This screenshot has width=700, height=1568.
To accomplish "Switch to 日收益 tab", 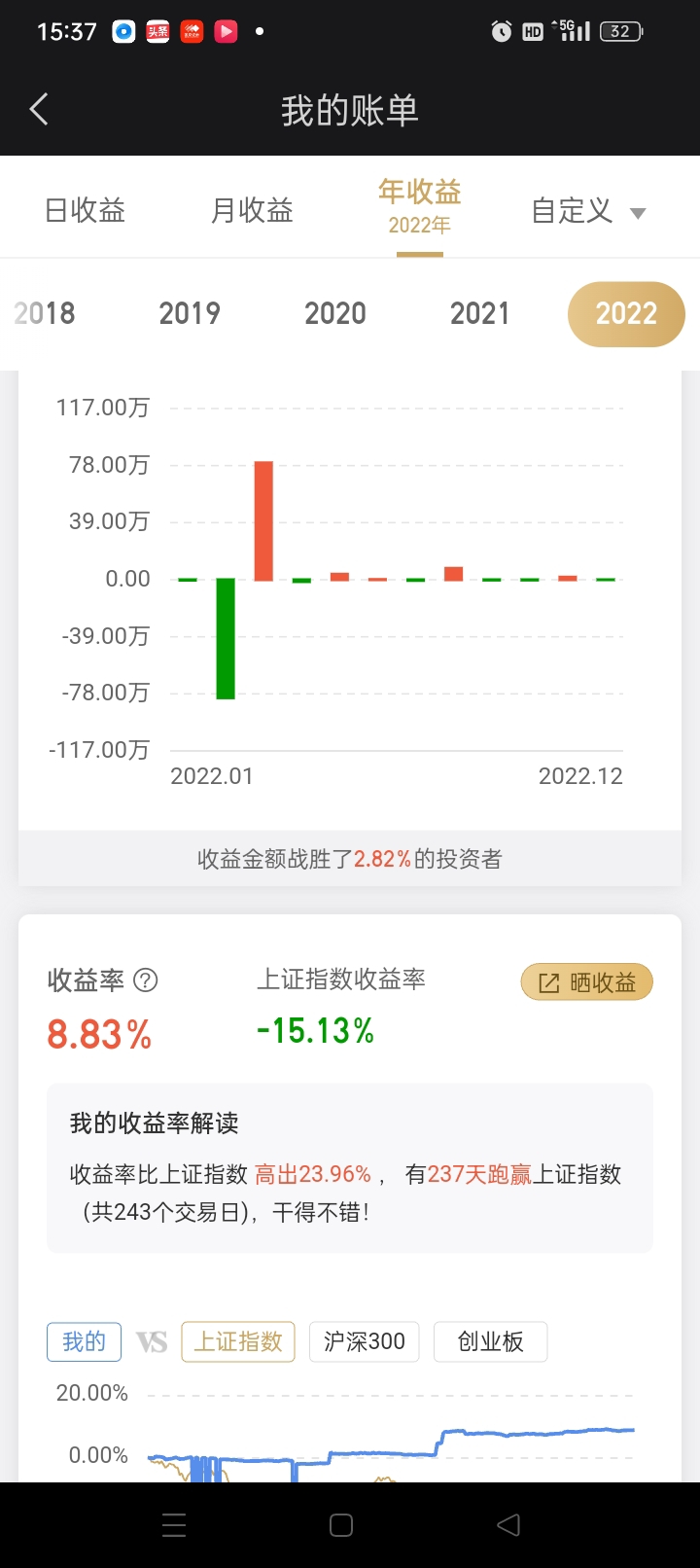I will tap(86, 210).
